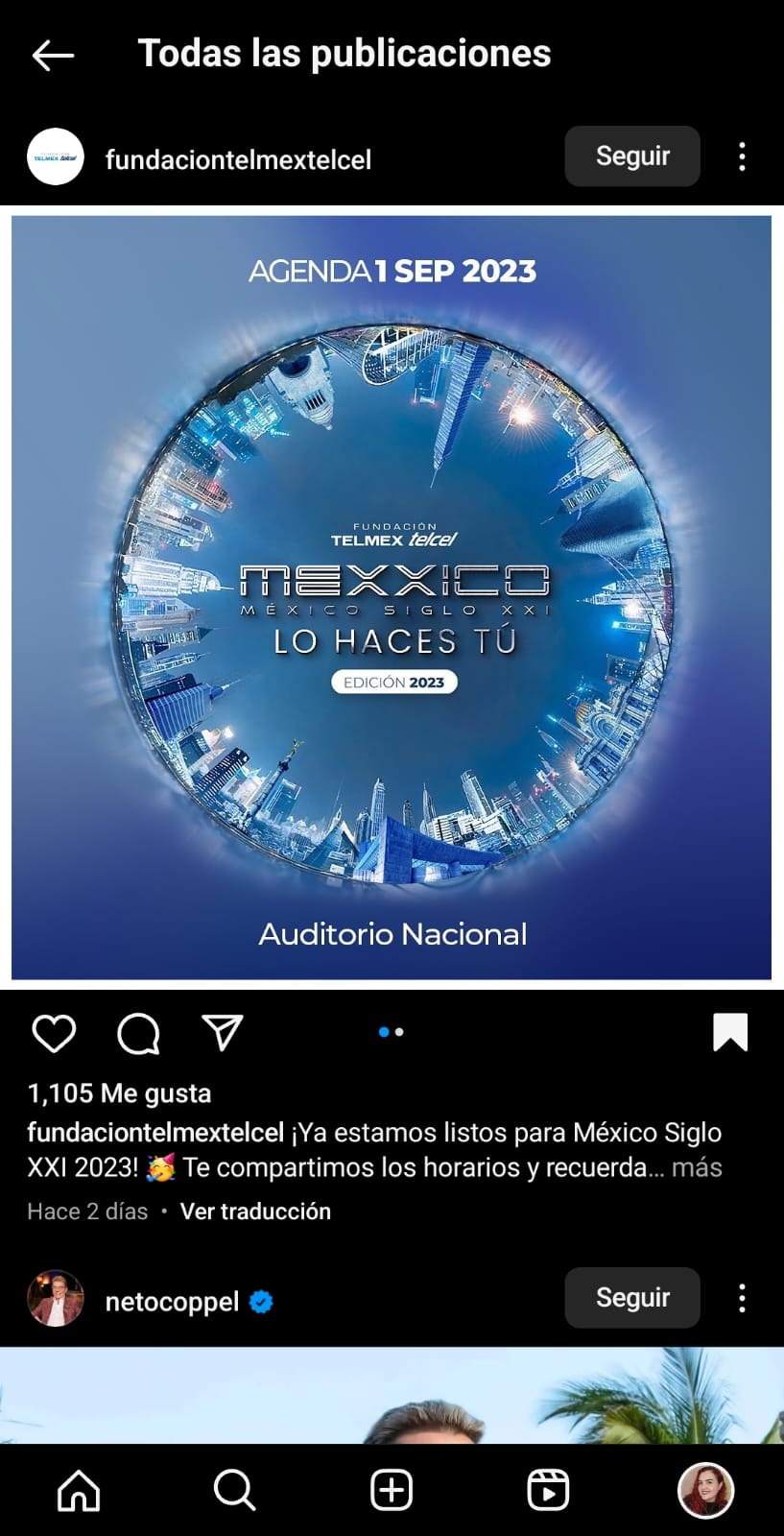Image resolution: width=784 pixels, height=1536 pixels.
Task: Like the fundaciontelmextelcel post
Action: [54, 1034]
